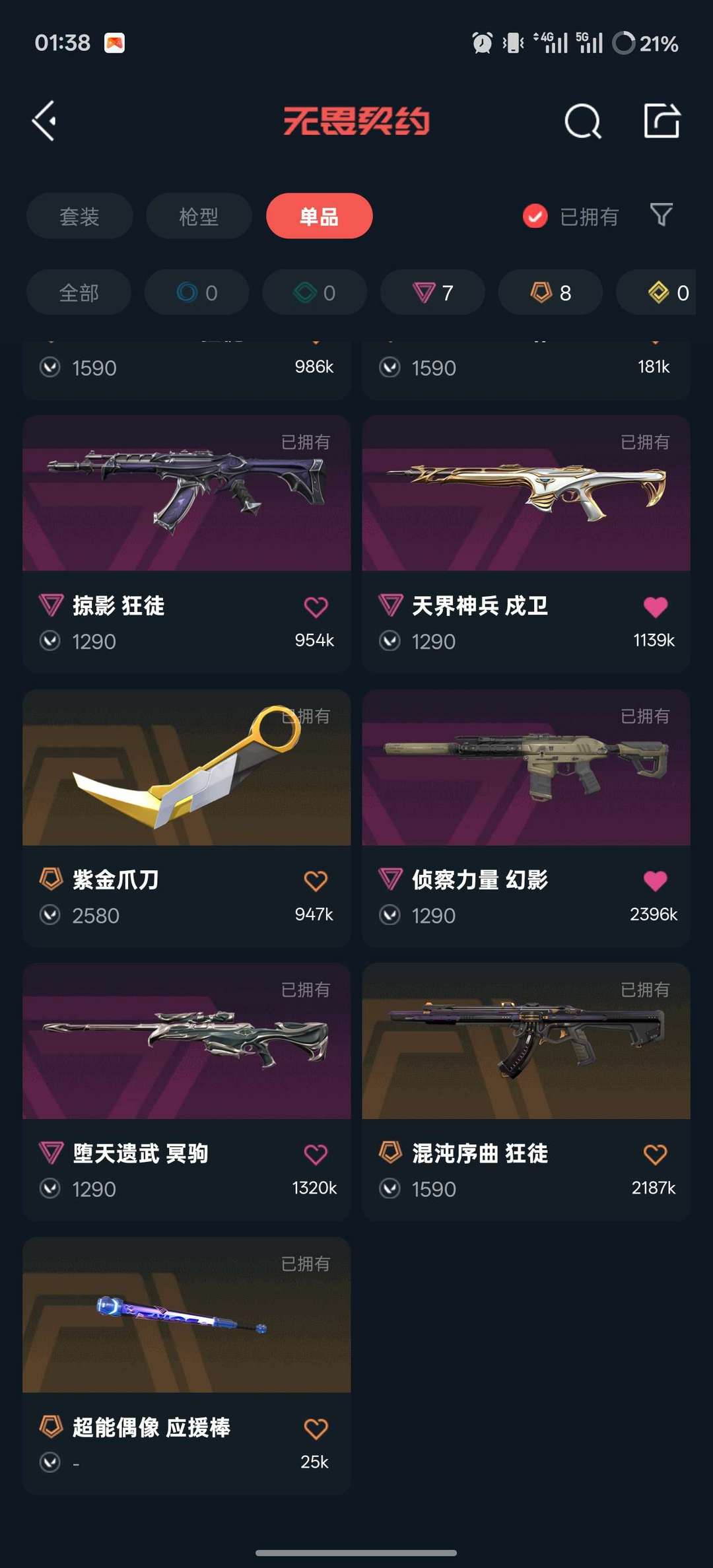Tap the pink tier icon beside 掠影 狂徒
The height and width of the screenshot is (1568, 713).
(x=48, y=605)
